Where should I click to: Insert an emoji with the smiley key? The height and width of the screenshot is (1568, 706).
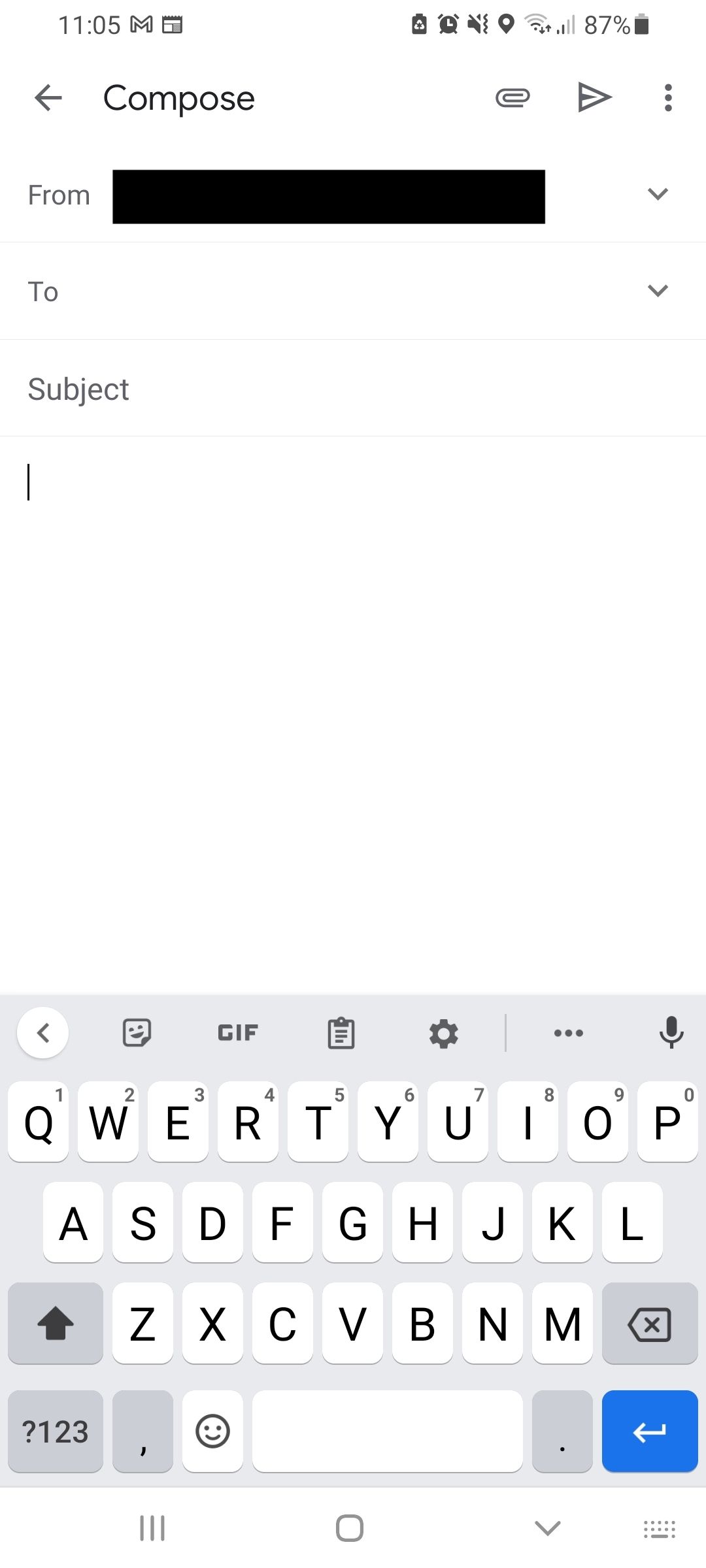coord(212,1431)
